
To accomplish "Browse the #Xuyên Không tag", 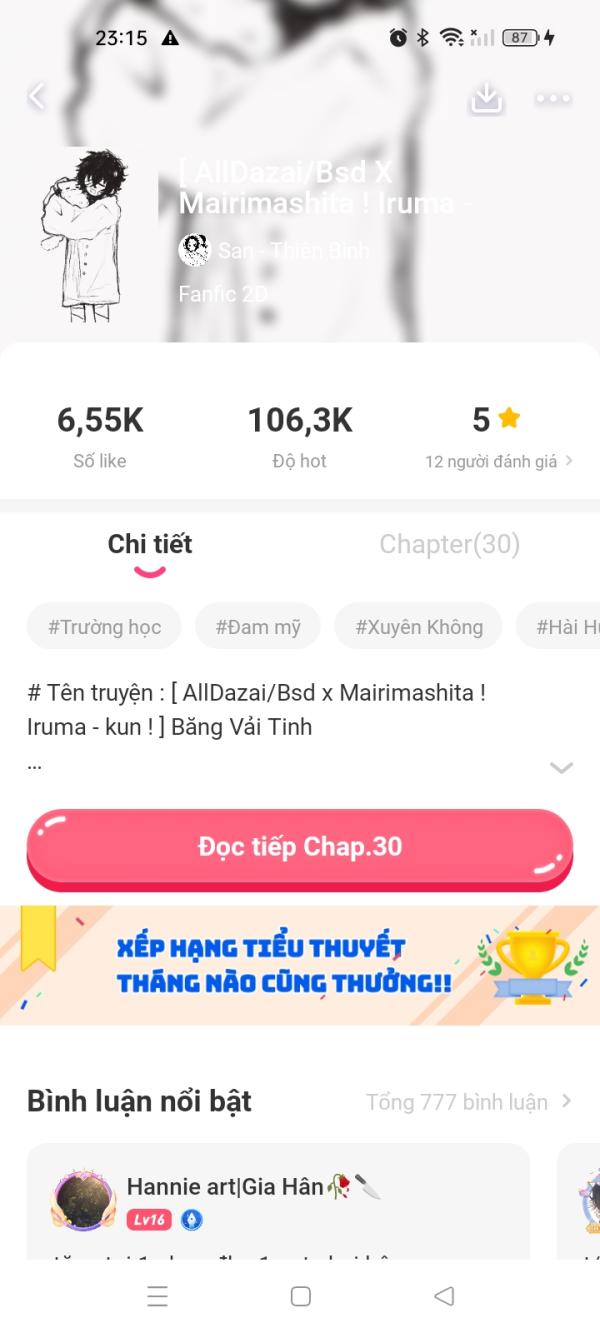I will [x=418, y=627].
